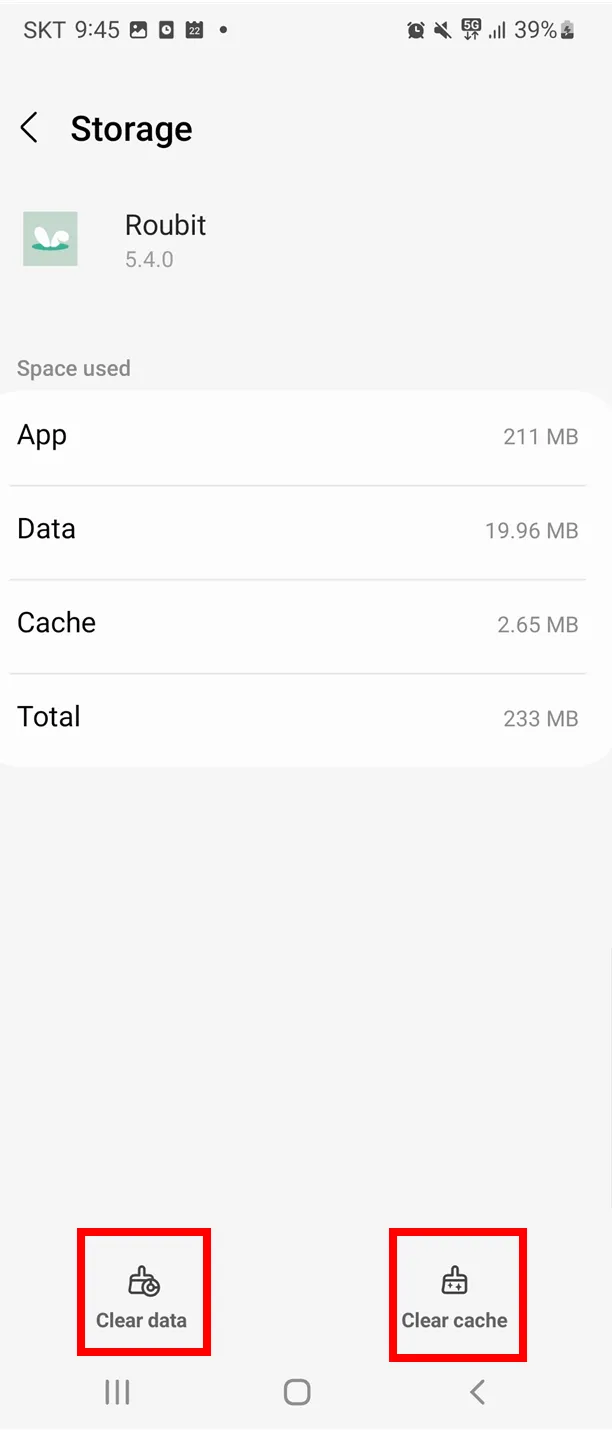The width and height of the screenshot is (612, 1432).
Task: Open recent apps from navigation bar
Action: [x=118, y=1392]
